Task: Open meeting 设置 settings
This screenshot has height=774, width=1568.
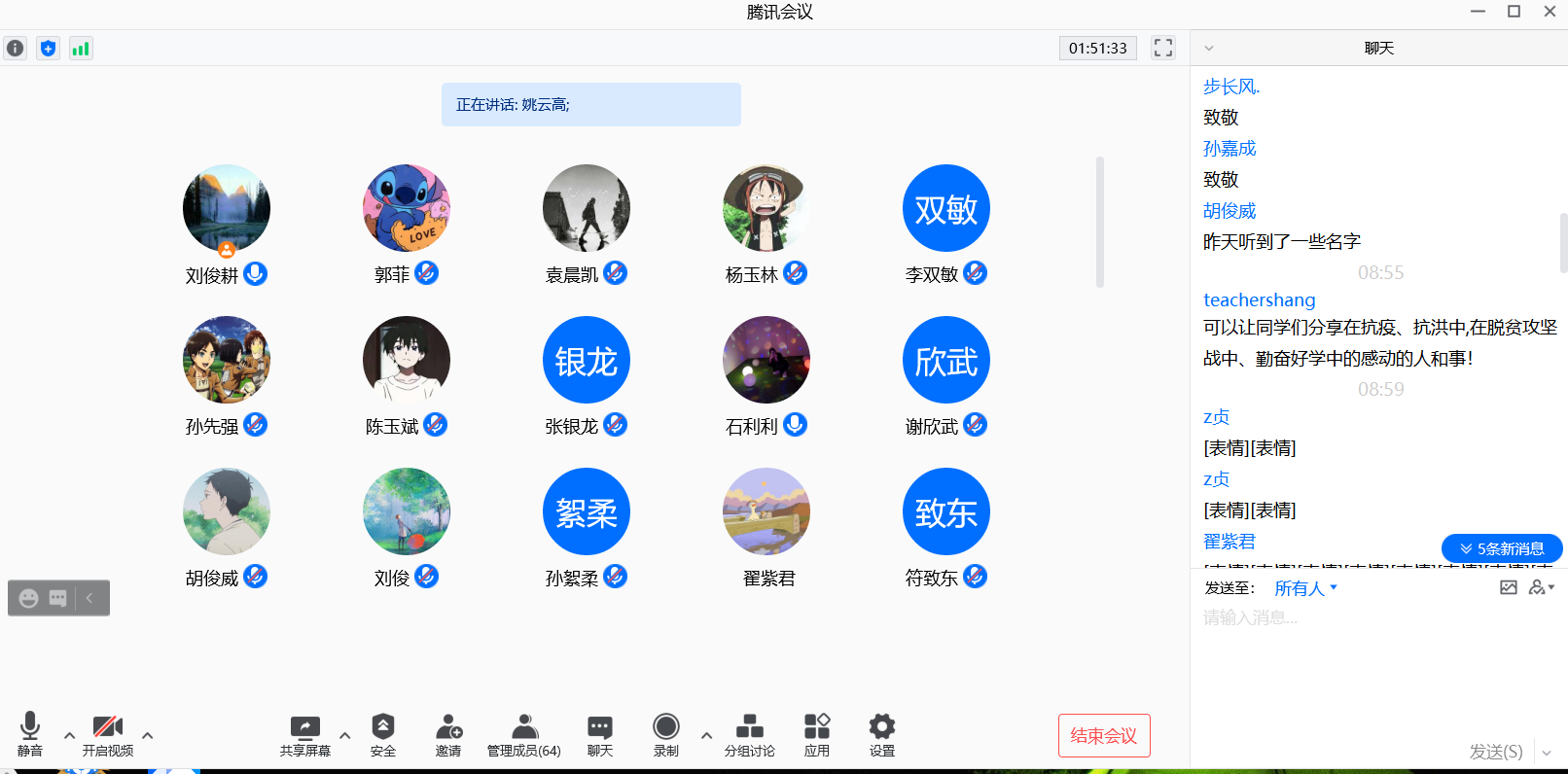Action: click(x=882, y=734)
